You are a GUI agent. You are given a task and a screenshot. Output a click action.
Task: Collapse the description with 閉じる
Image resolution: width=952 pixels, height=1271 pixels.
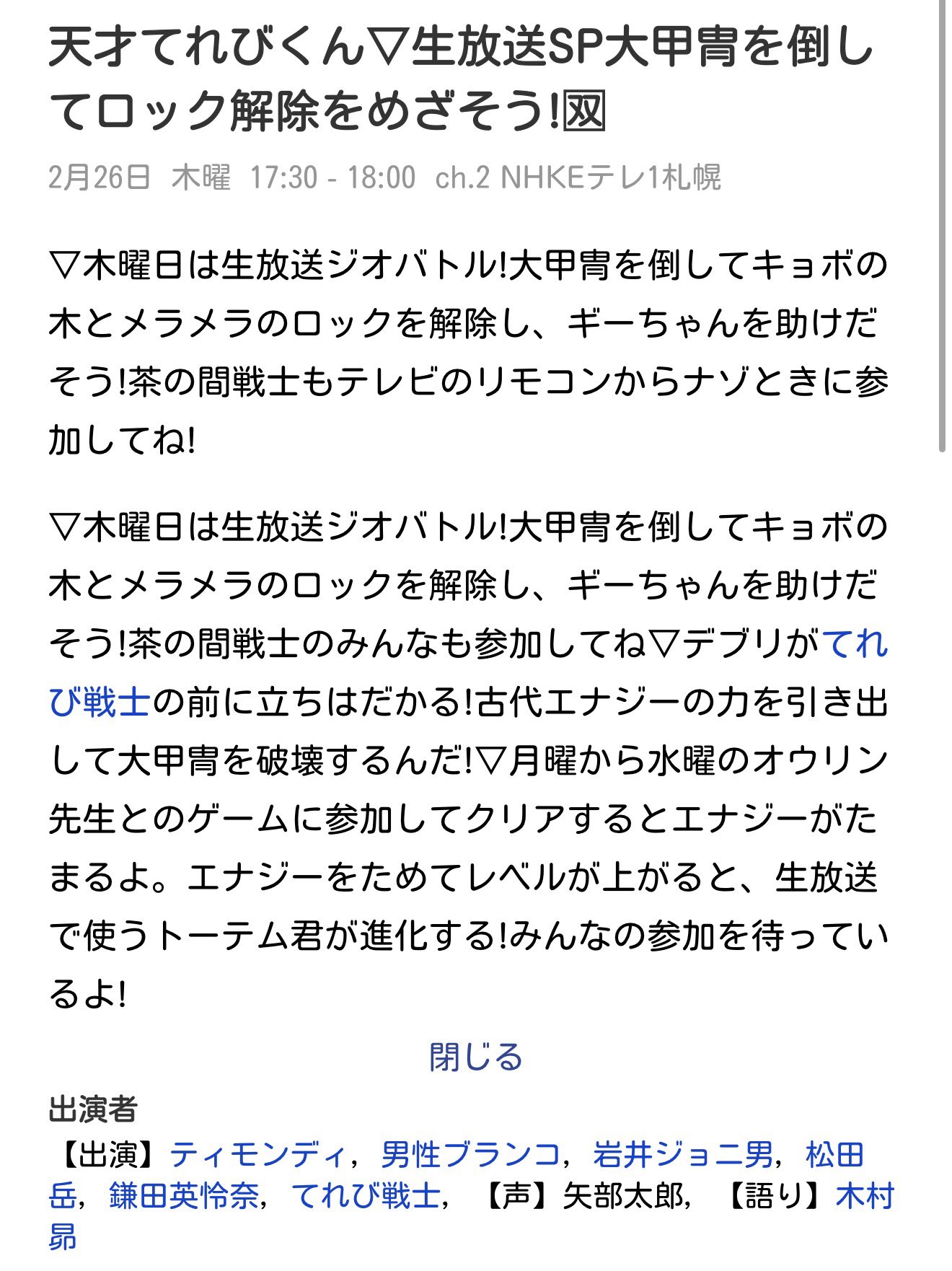point(475,1057)
